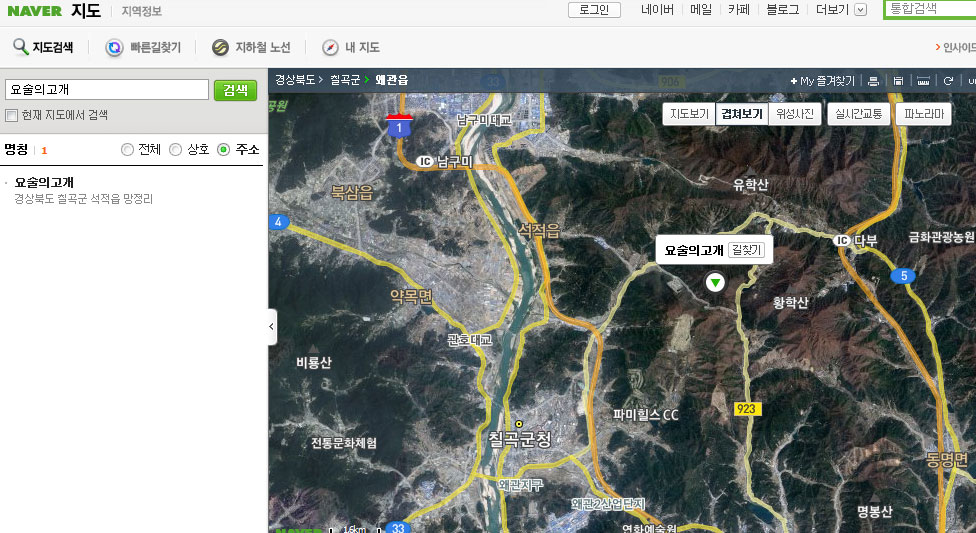The height and width of the screenshot is (533, 976).
Task: Switch map to 위성사진 view
Action: [x=795, y=114]
